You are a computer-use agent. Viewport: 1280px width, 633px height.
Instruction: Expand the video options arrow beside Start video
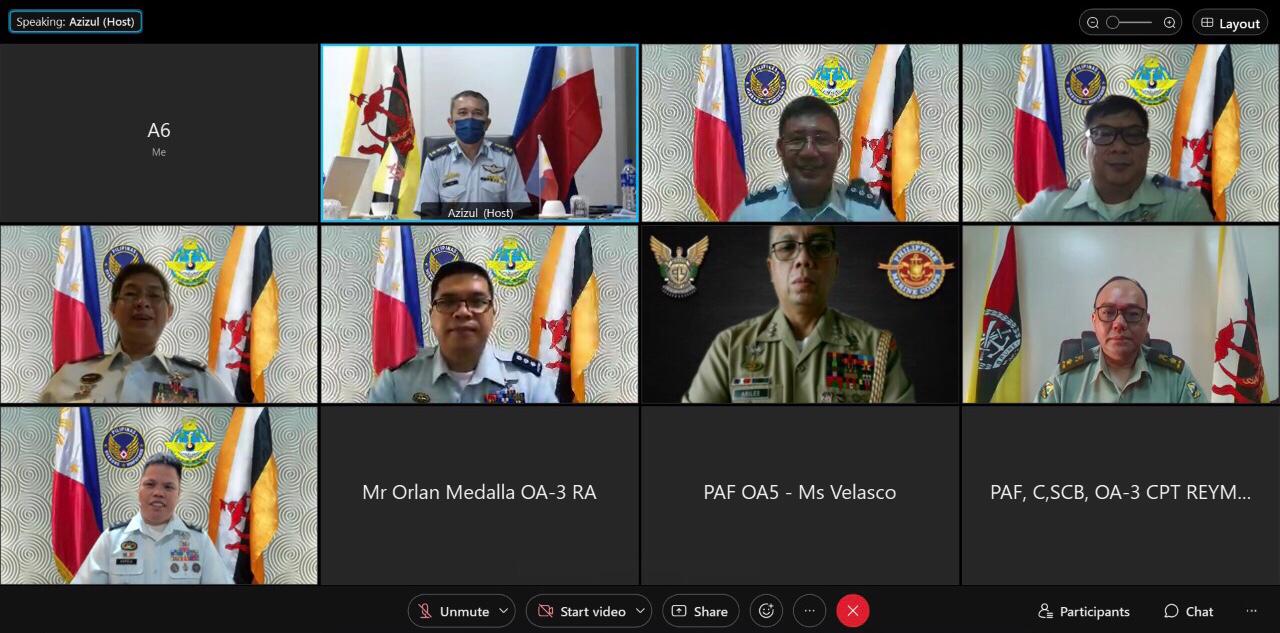[x=640, y=611]
